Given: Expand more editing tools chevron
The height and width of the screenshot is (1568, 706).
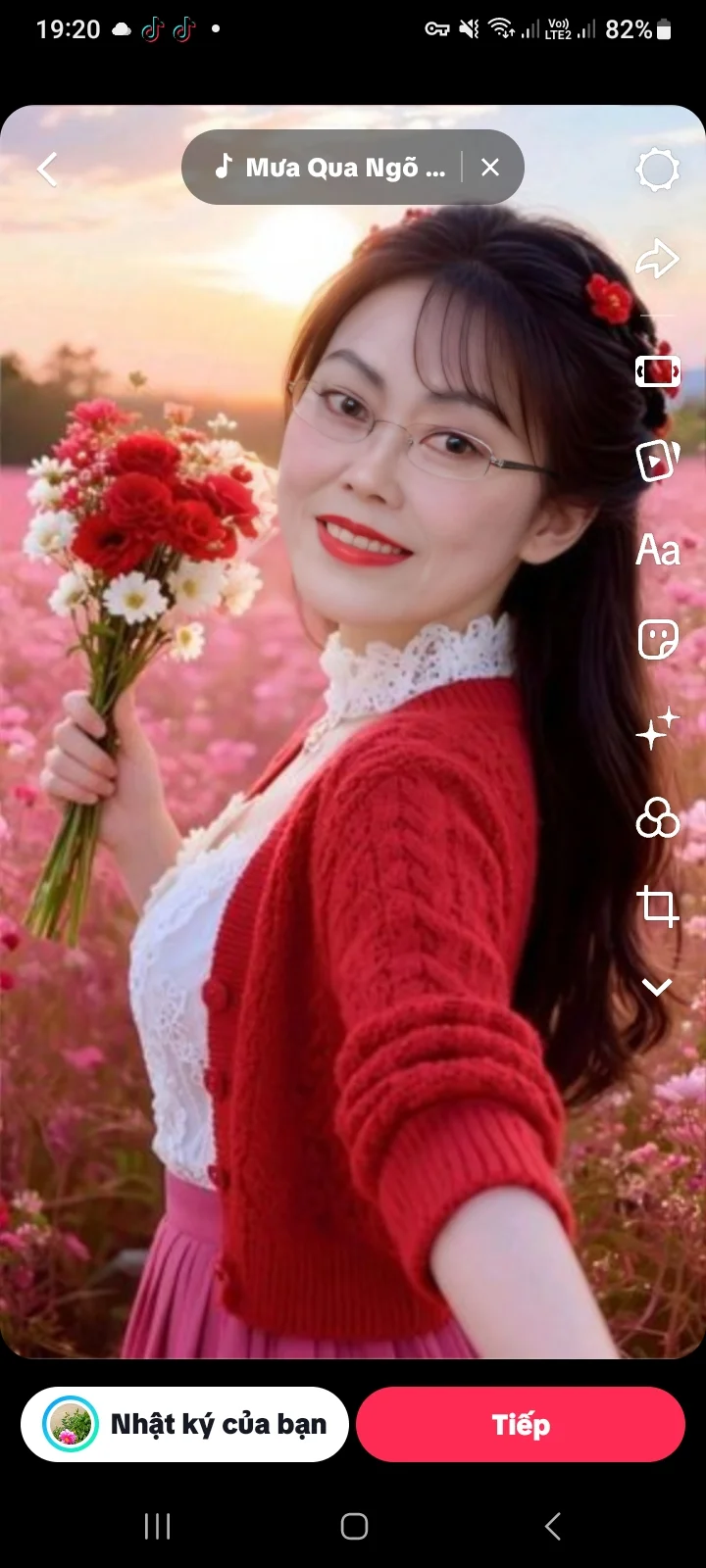Looking at the screenshot, I should tap(657, 986).
